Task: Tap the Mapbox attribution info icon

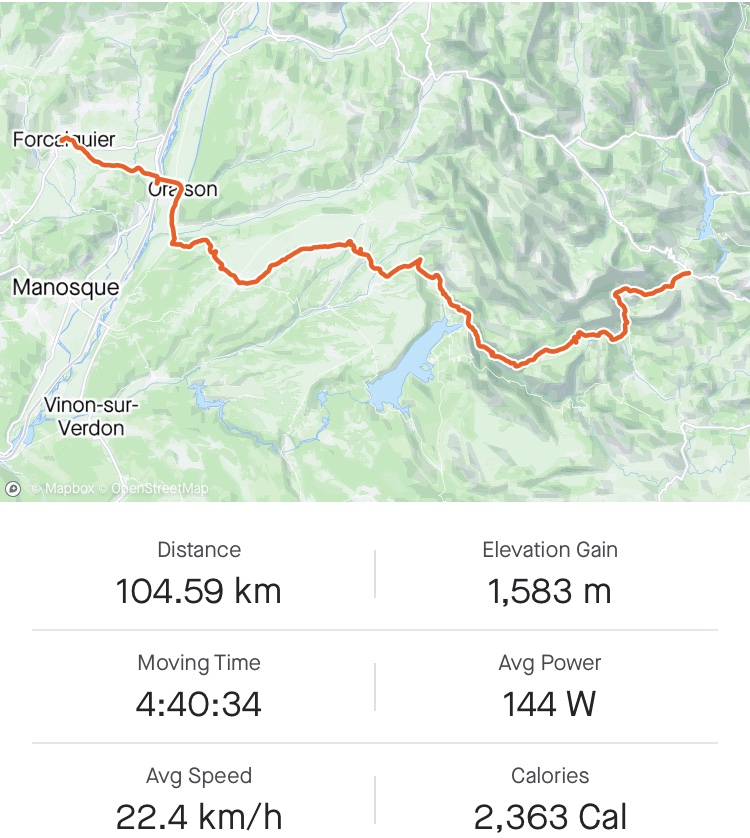Action: (13, 489)
